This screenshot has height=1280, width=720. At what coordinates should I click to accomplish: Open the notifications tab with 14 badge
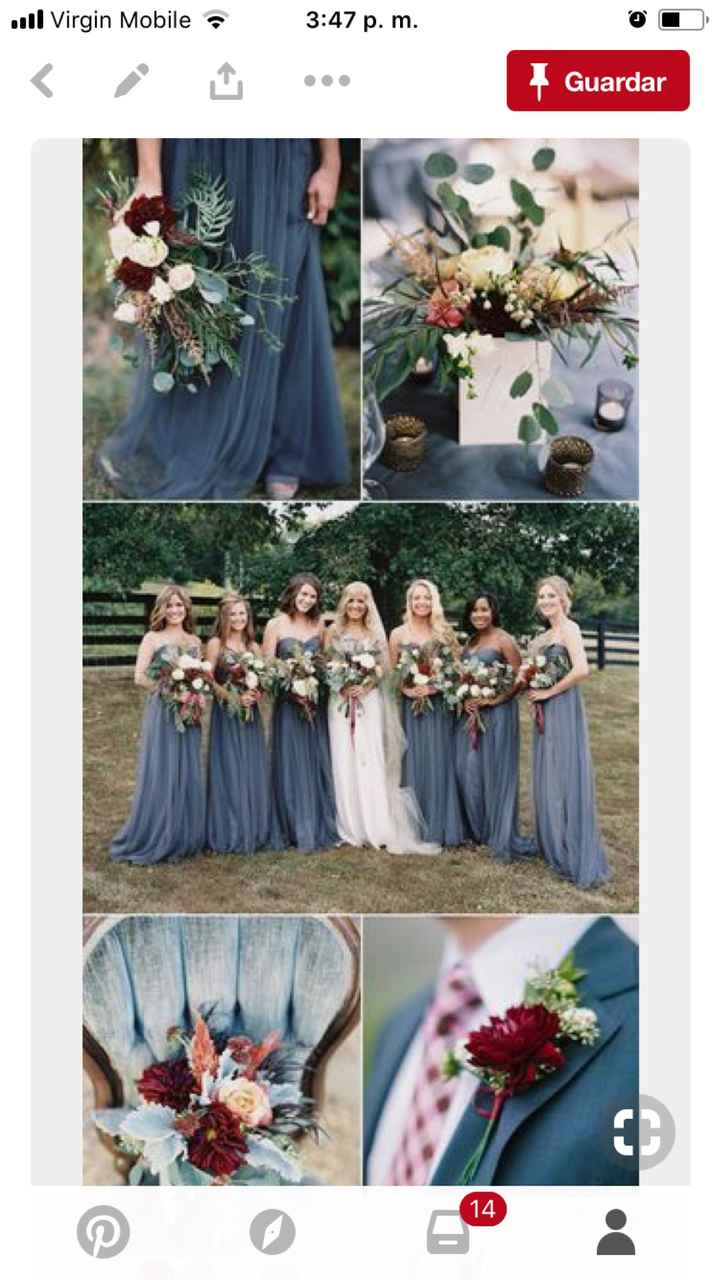pyautogui.click(x=449, y=1232)
